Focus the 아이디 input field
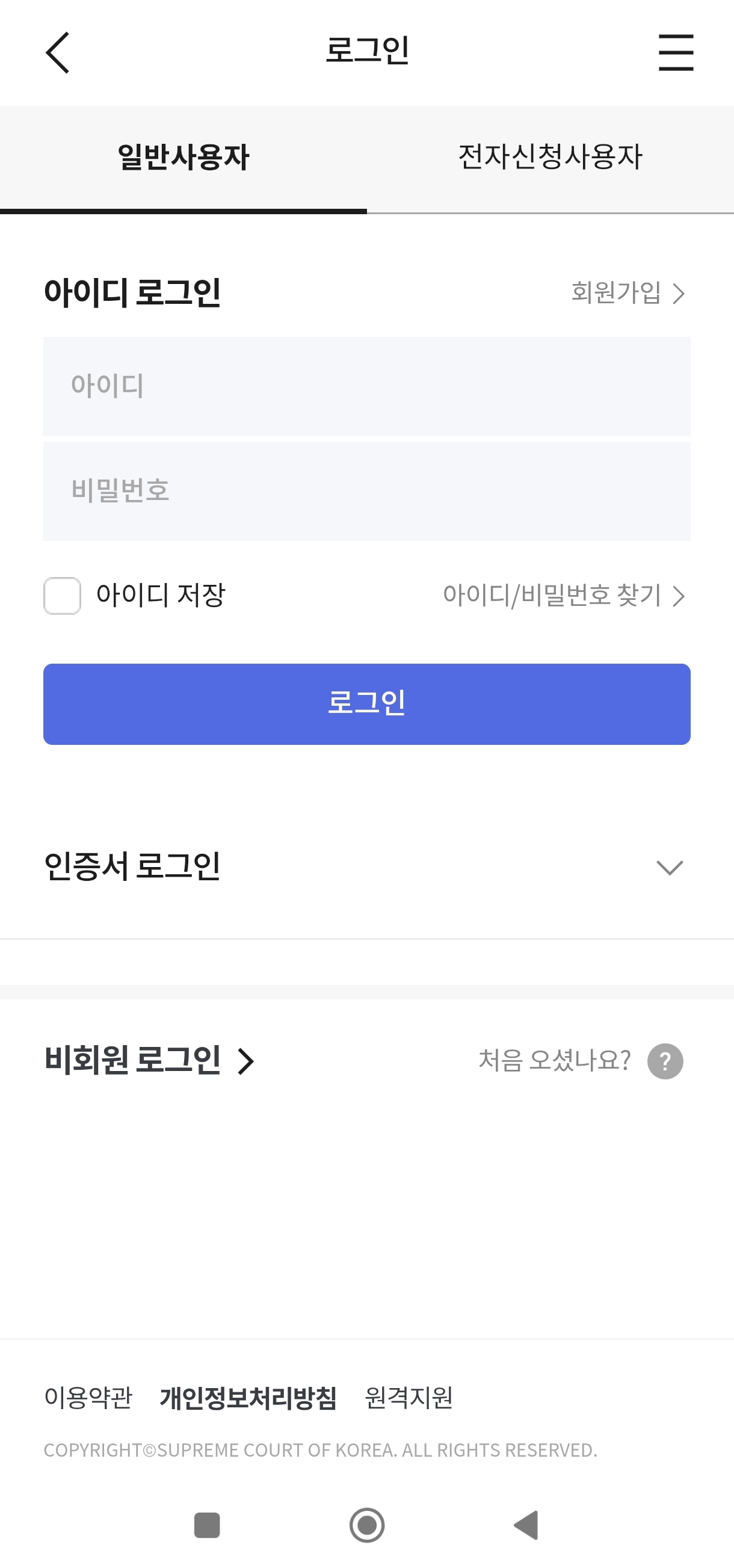This screenshot has width=734, height=1568. point(367,386)
